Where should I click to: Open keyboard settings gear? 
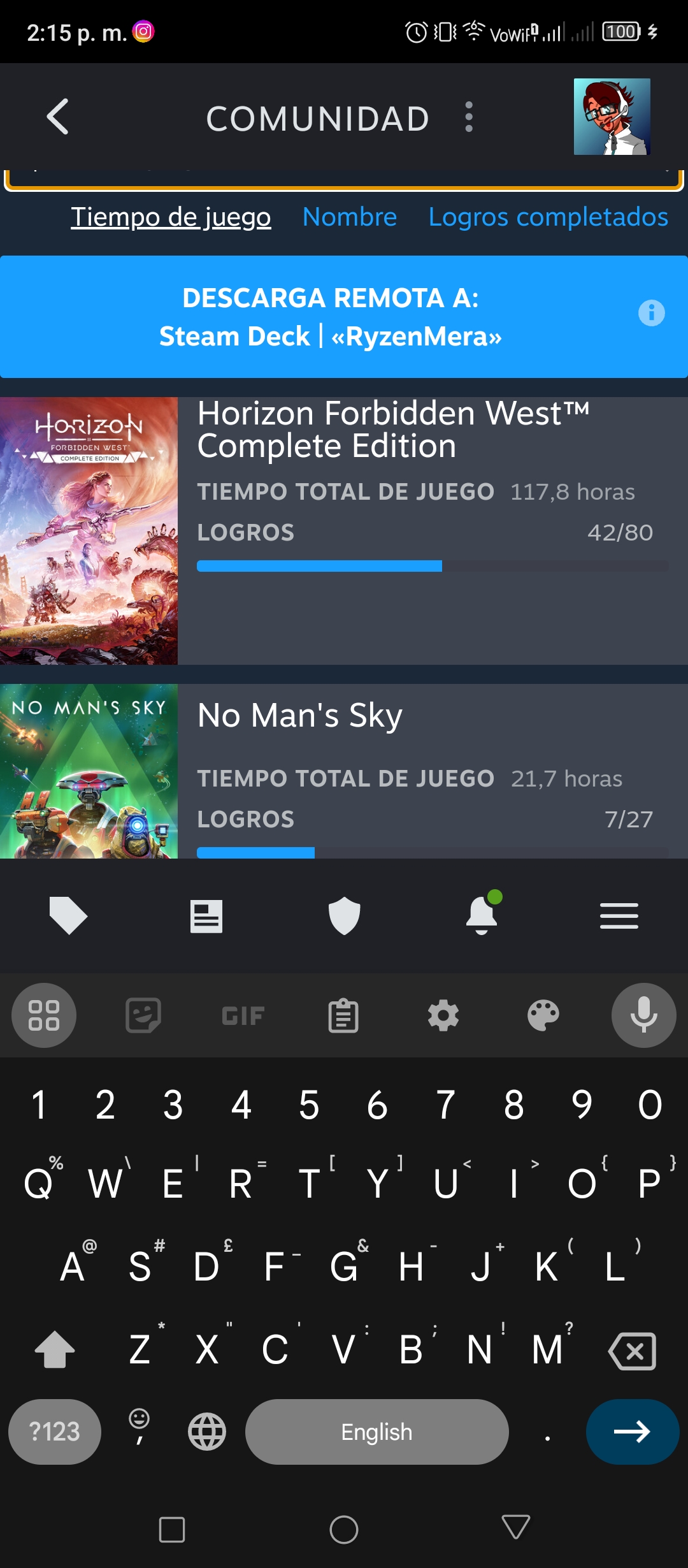point(443,1015)
